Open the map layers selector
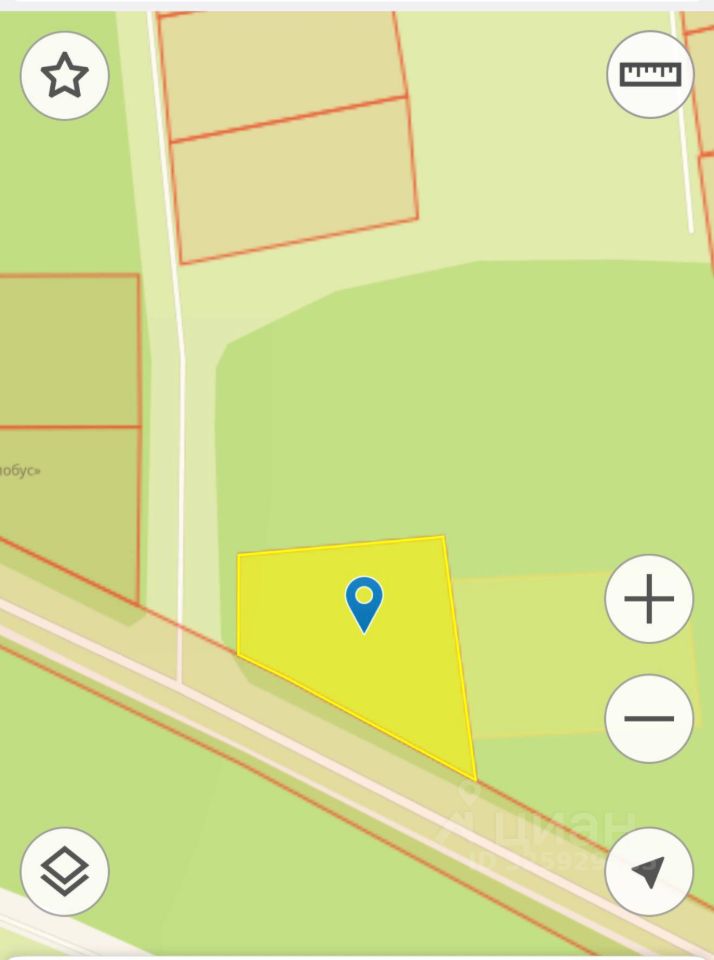The width and height of the screenshot is (714, 960). pos(65,871)
